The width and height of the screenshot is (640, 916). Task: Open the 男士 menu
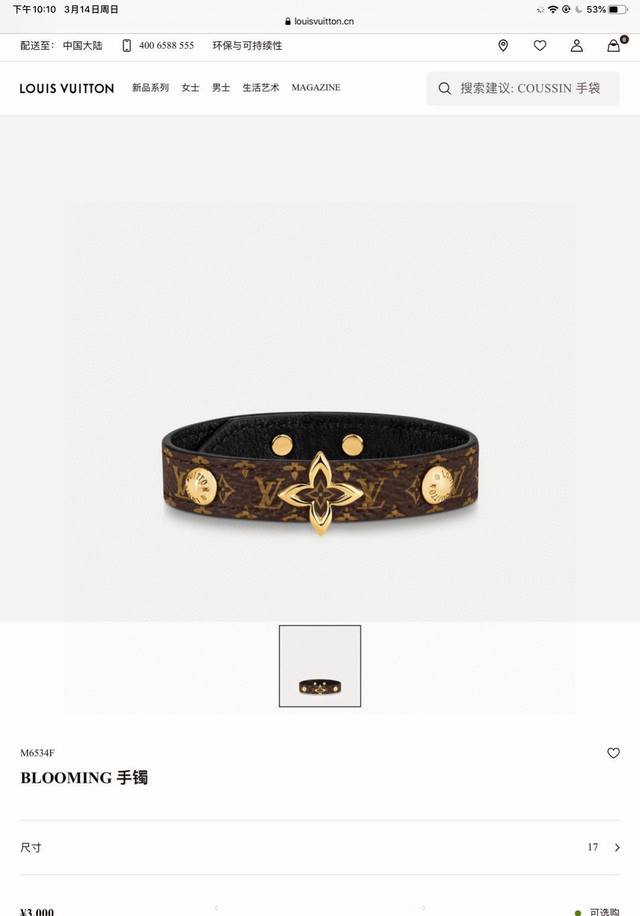click(x=221, y=88)
